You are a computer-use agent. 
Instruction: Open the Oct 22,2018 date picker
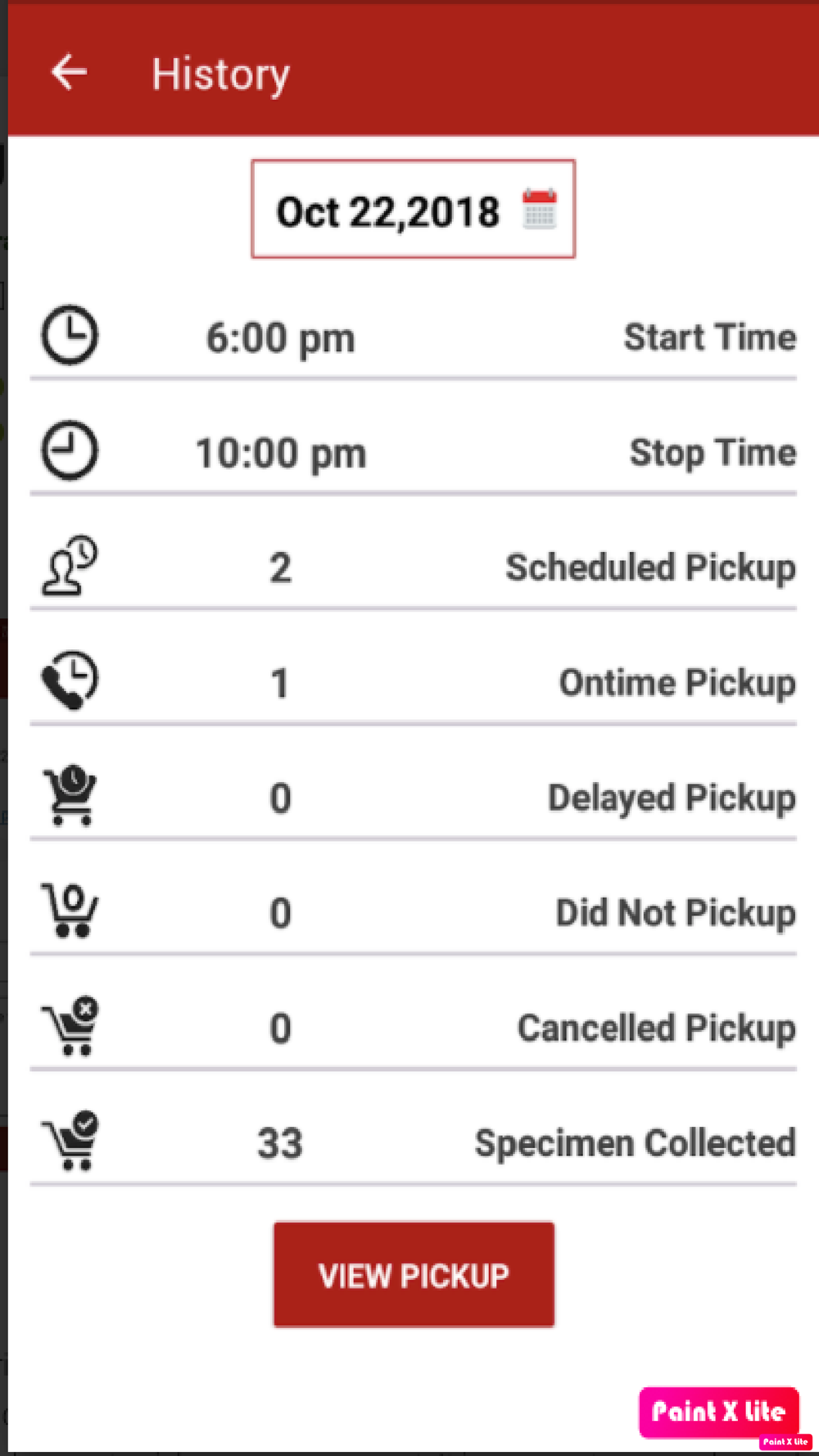point(413,209)
